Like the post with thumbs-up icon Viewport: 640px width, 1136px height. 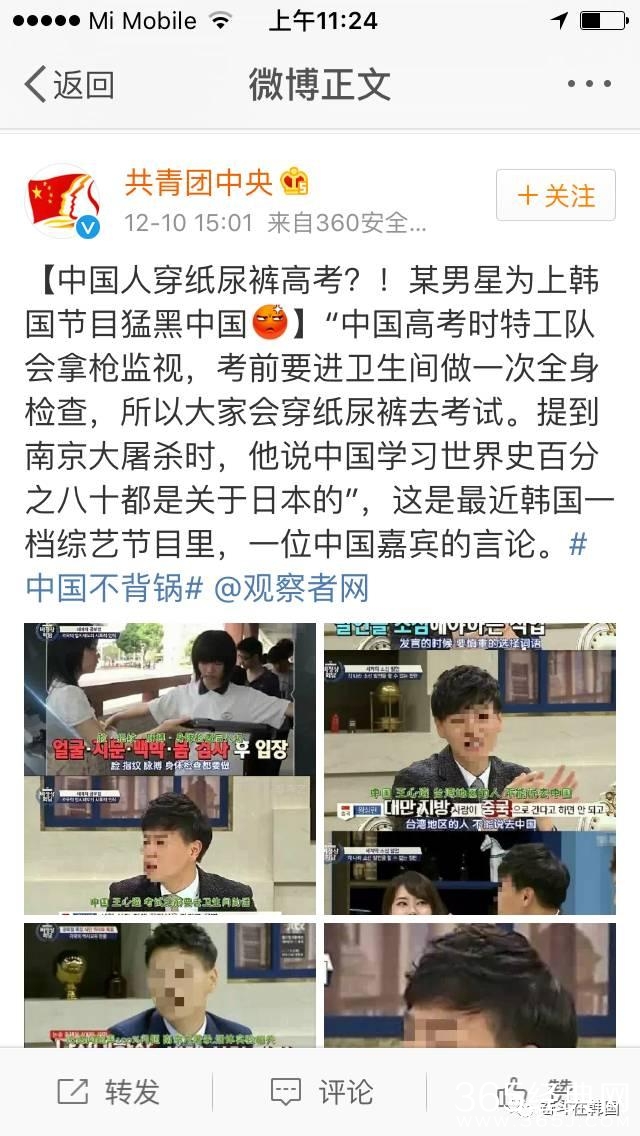520,1091
